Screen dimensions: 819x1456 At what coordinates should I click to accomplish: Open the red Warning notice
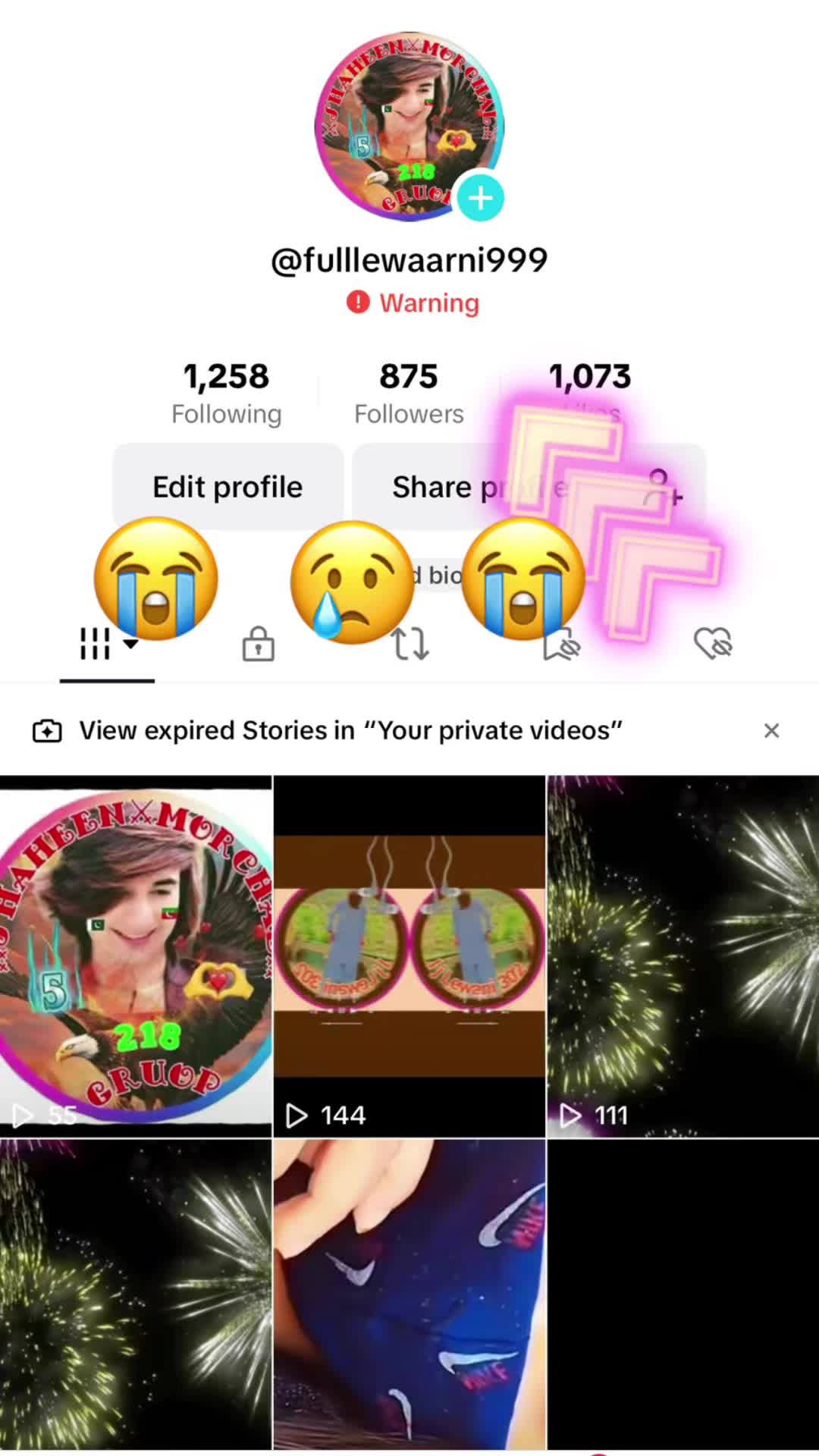pyautogui.click(x=413, y=303)
